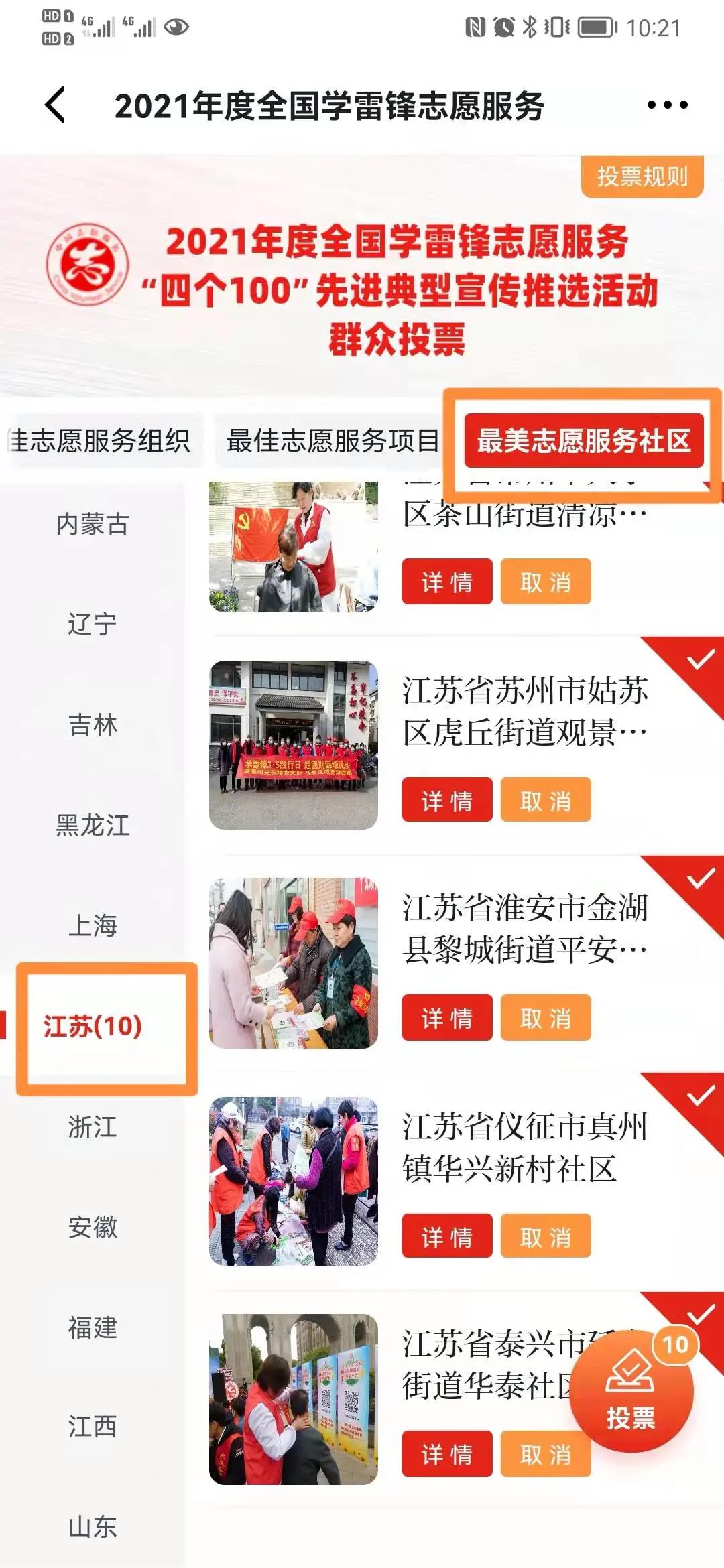This screenshot has height=1568, width=724.
Task: Choose 内蒙古 in the province list
Action: click(93, 524)
